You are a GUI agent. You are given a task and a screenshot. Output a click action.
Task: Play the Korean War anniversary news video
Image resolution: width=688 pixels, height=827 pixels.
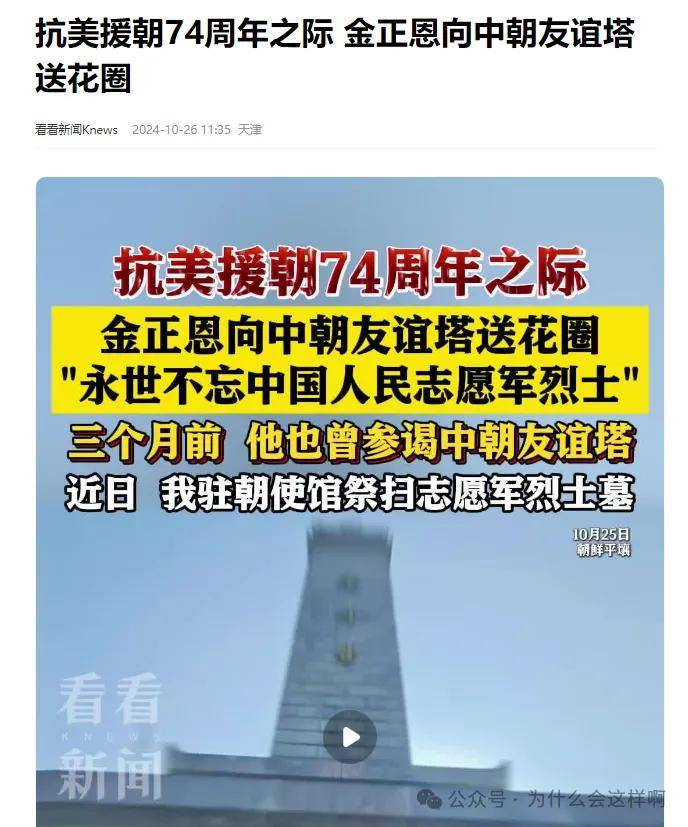350,737
